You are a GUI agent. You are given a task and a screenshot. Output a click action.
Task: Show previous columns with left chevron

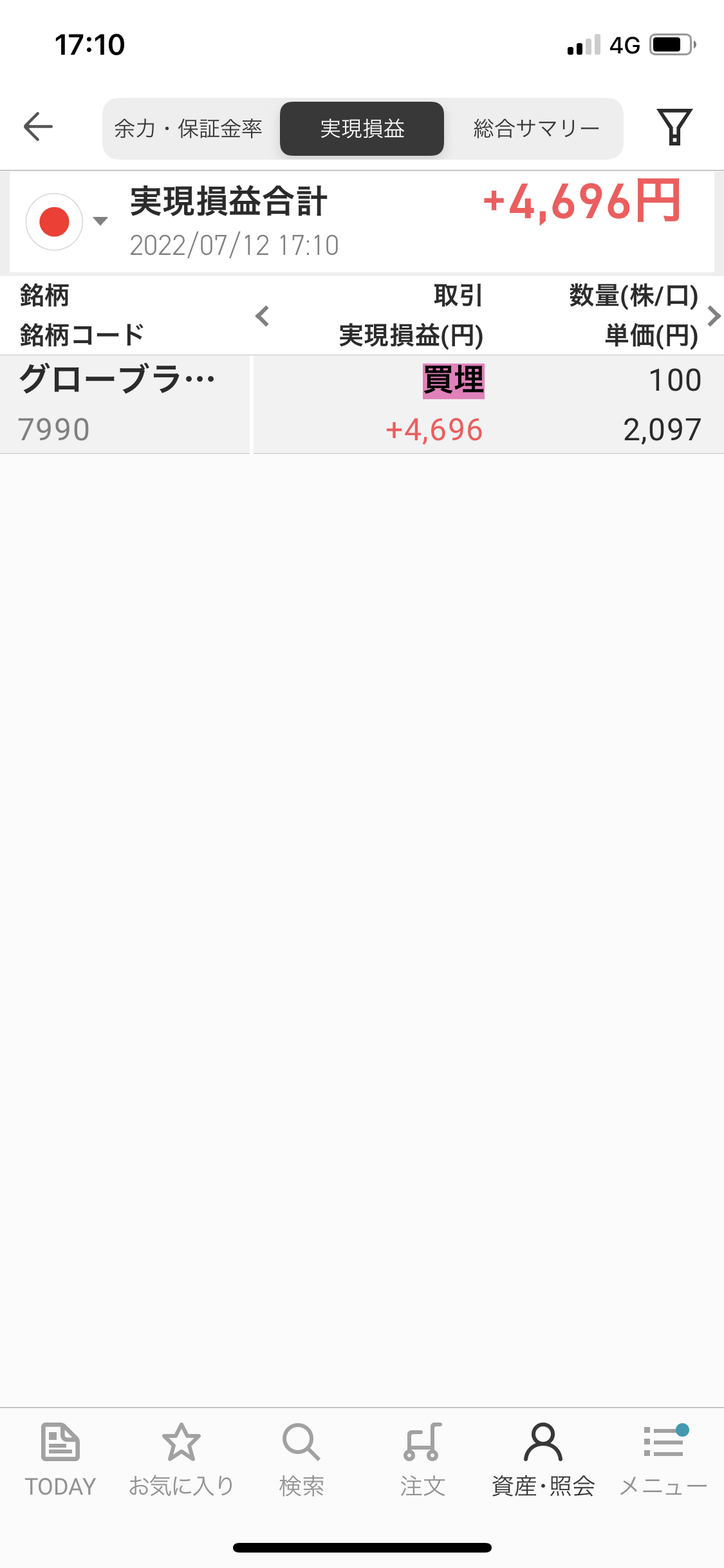point(262,316)
